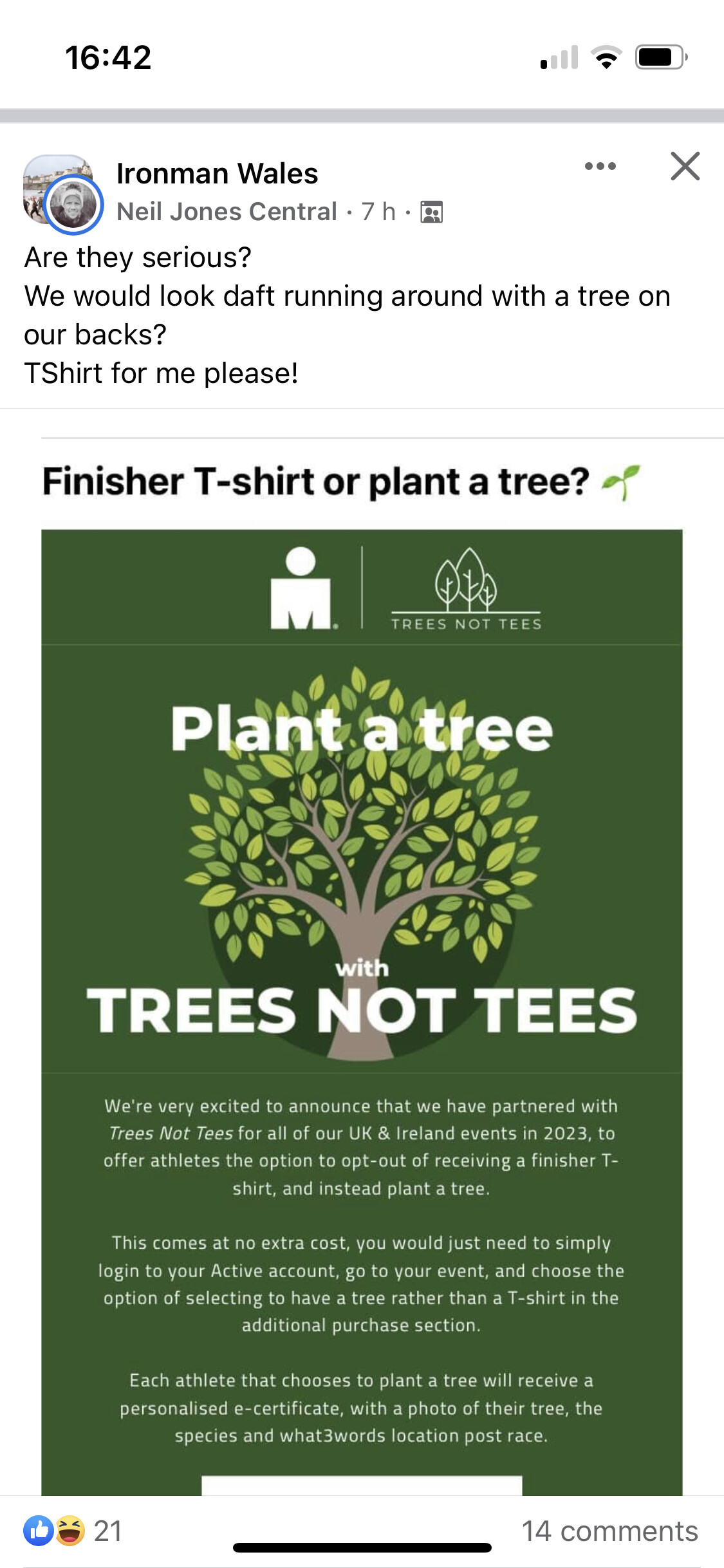View the 21 reactions on this post
Image resolution: width=724 pixels, height=1568 pixels.
pos(73,1531)
